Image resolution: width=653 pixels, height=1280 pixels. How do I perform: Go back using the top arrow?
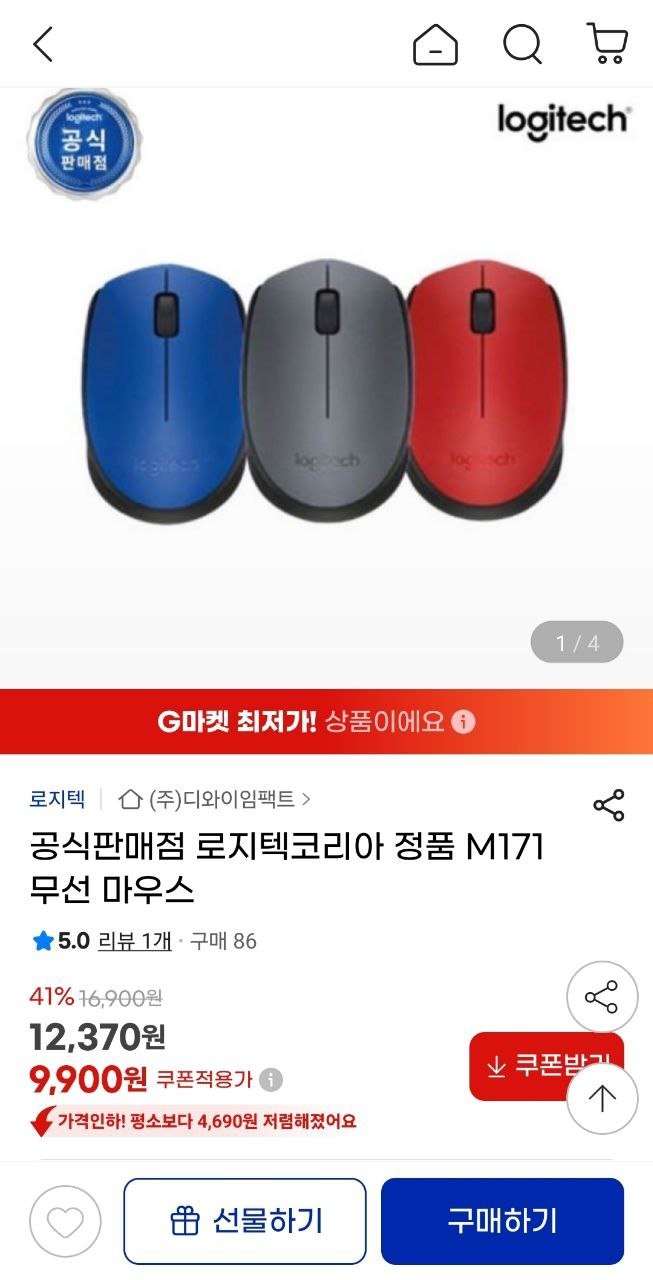pyautogui.click(x=43, y=44)
